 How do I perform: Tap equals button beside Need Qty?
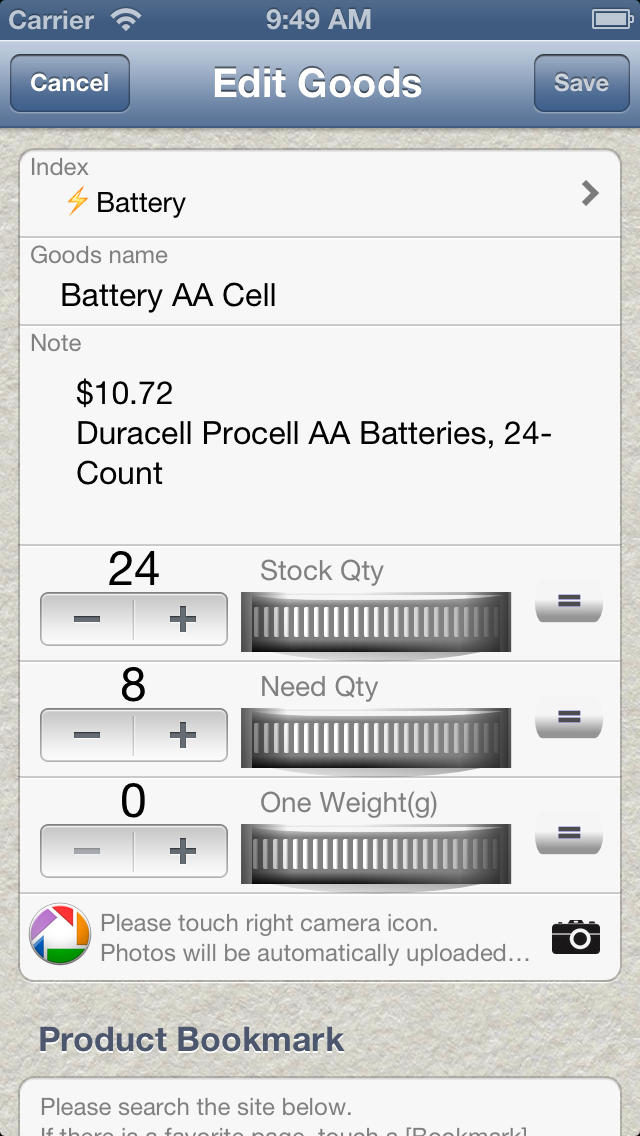569,717
